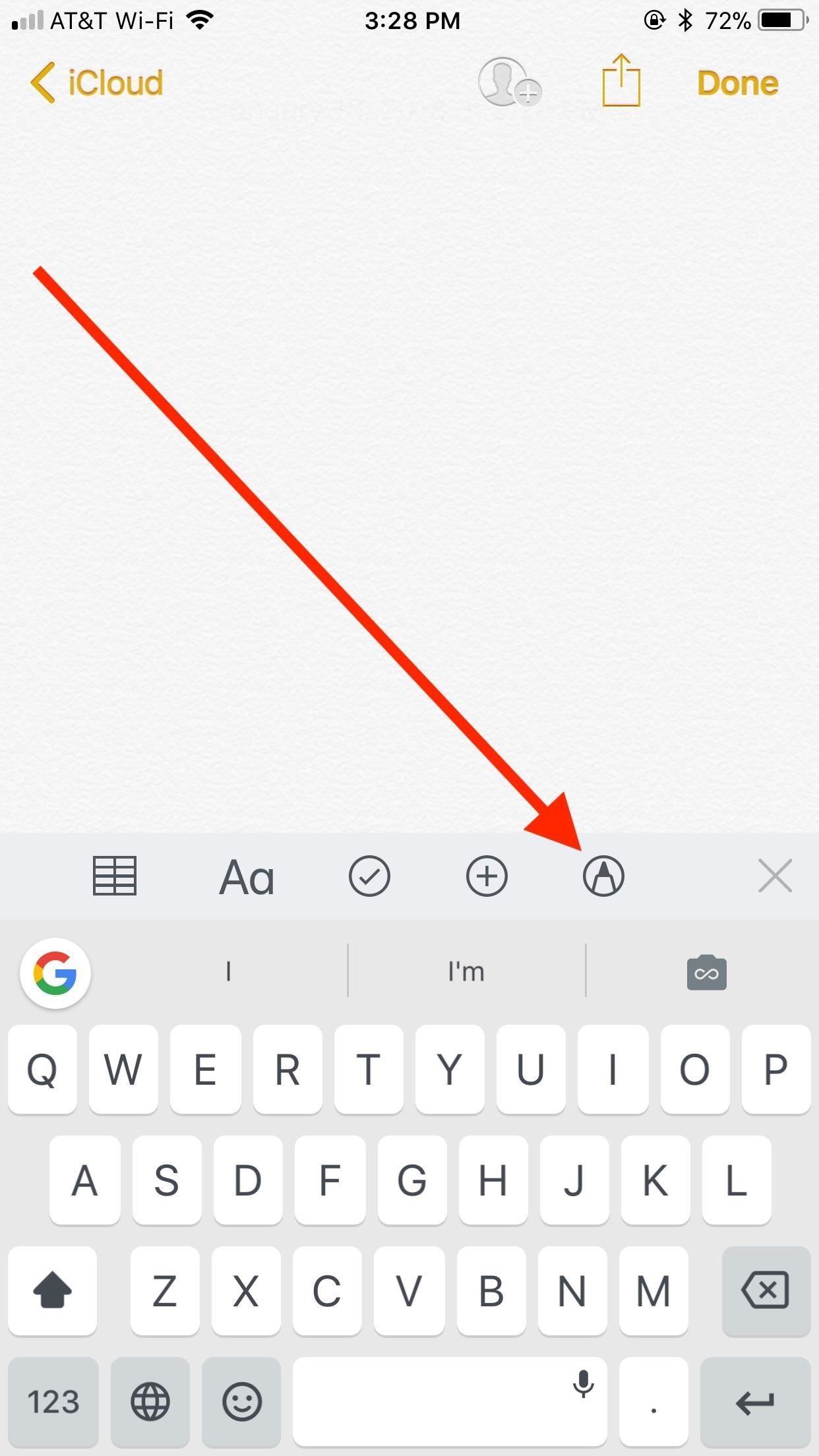This screenshot has height=1456, width=819.
Task: Open the plus attachment menu
Action: [x=487, y=876]
